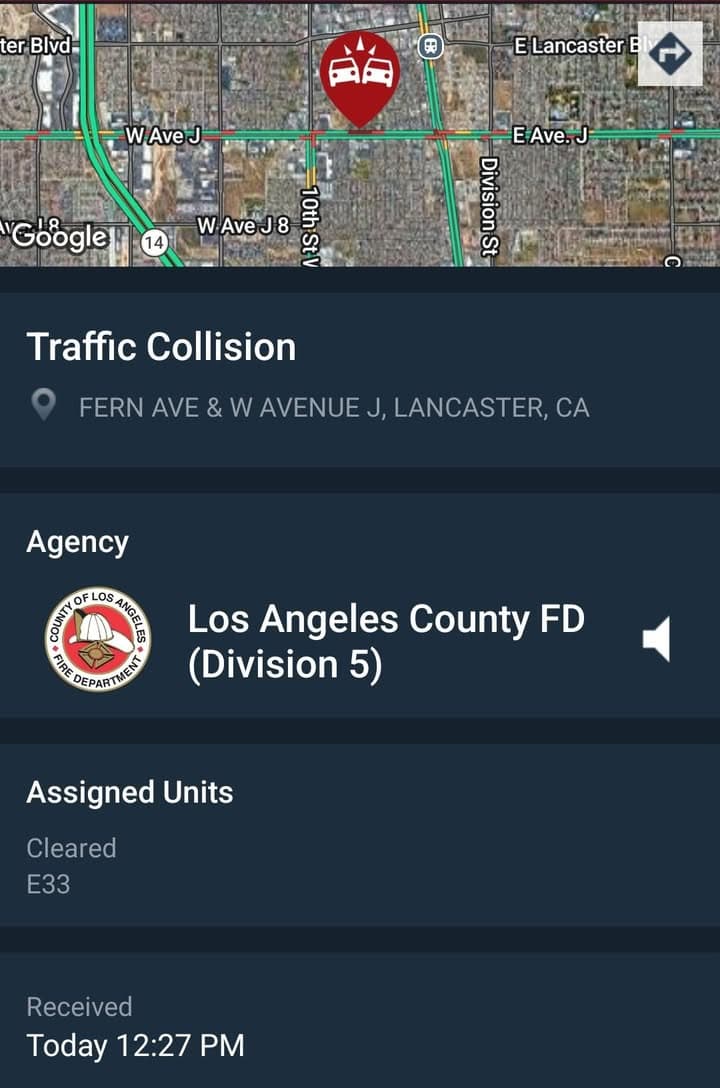Tap the transit station icon on the map
Screen dimensions: 720x1088
click(430, 46)
